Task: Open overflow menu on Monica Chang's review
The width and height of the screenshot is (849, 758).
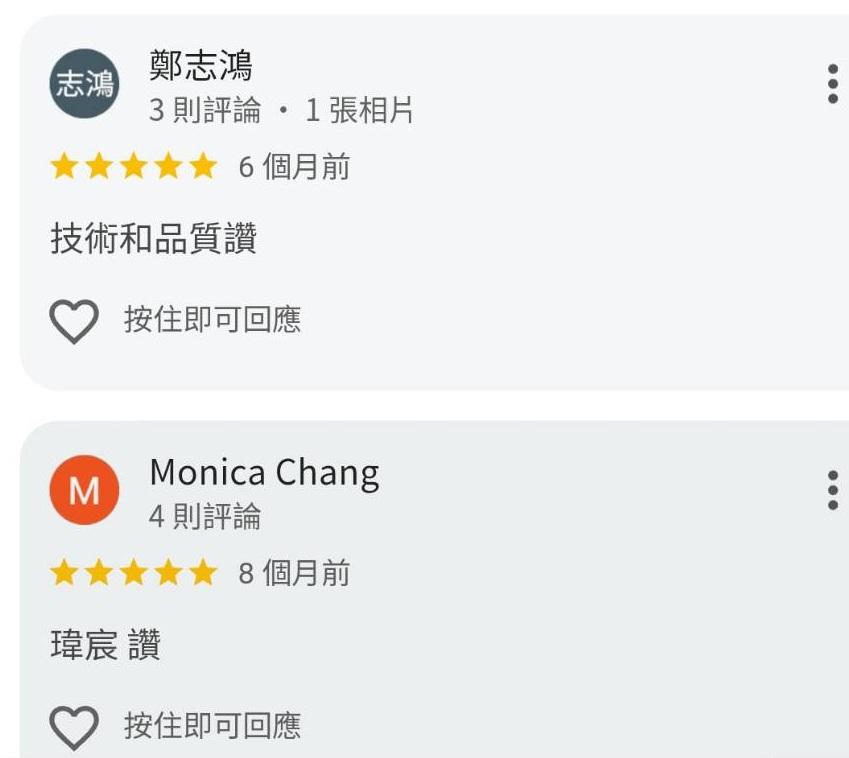Action: 833,490
